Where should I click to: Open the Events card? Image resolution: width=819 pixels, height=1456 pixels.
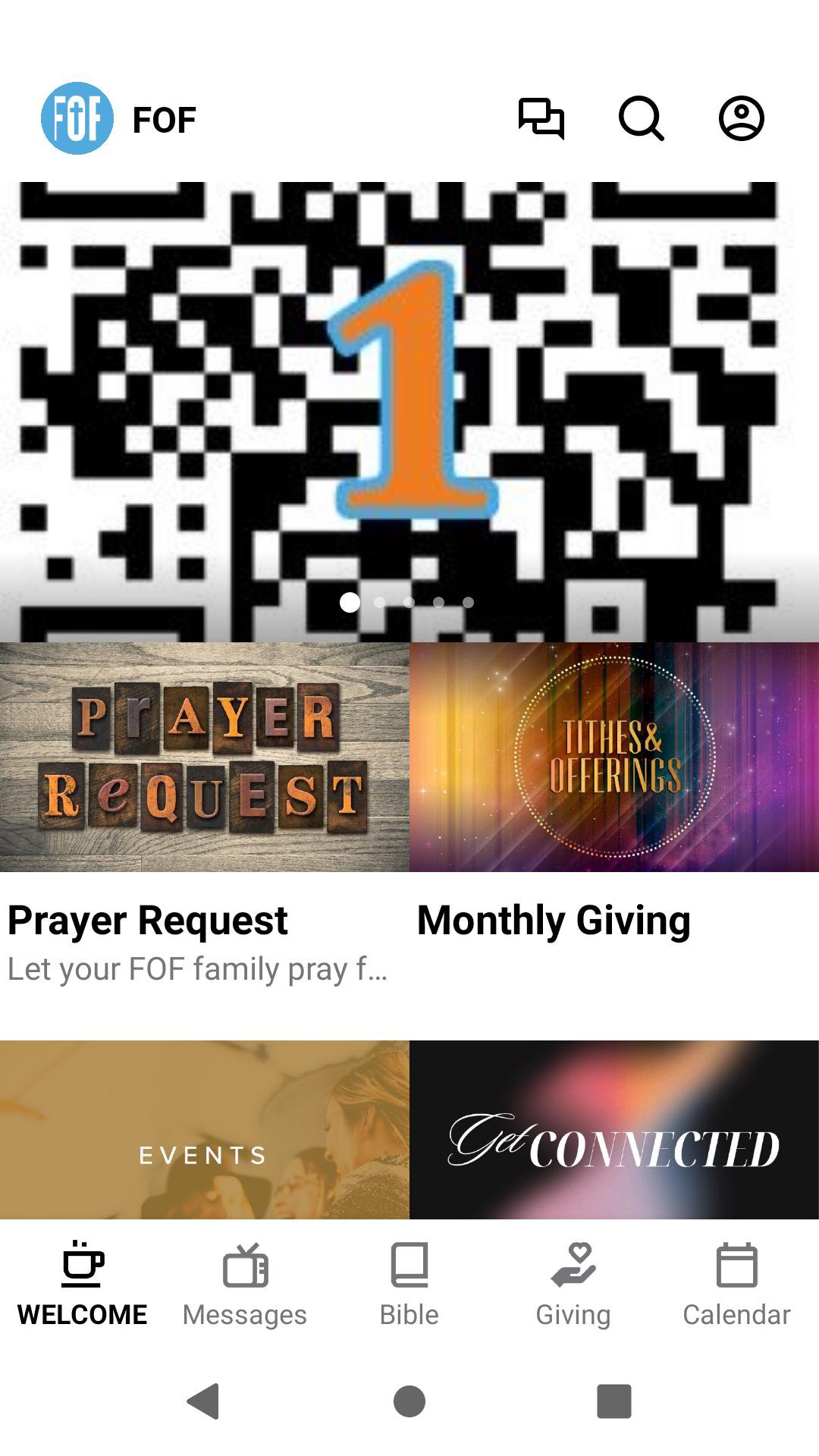tap(205, 1130)
